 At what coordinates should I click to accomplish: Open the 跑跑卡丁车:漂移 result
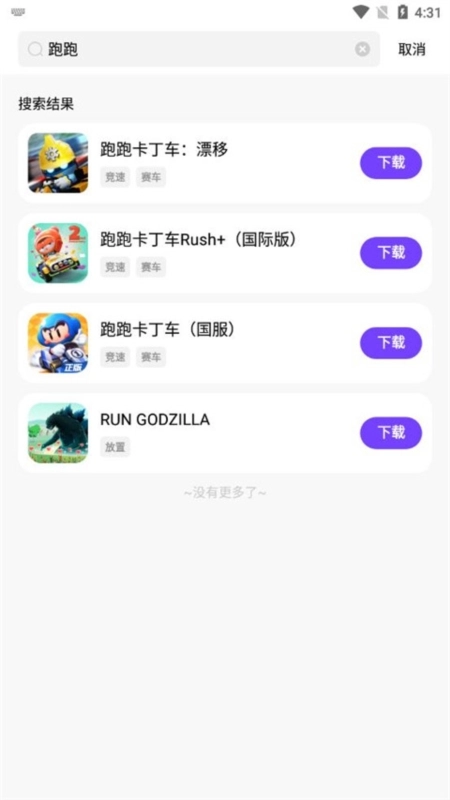coord(225,163)
